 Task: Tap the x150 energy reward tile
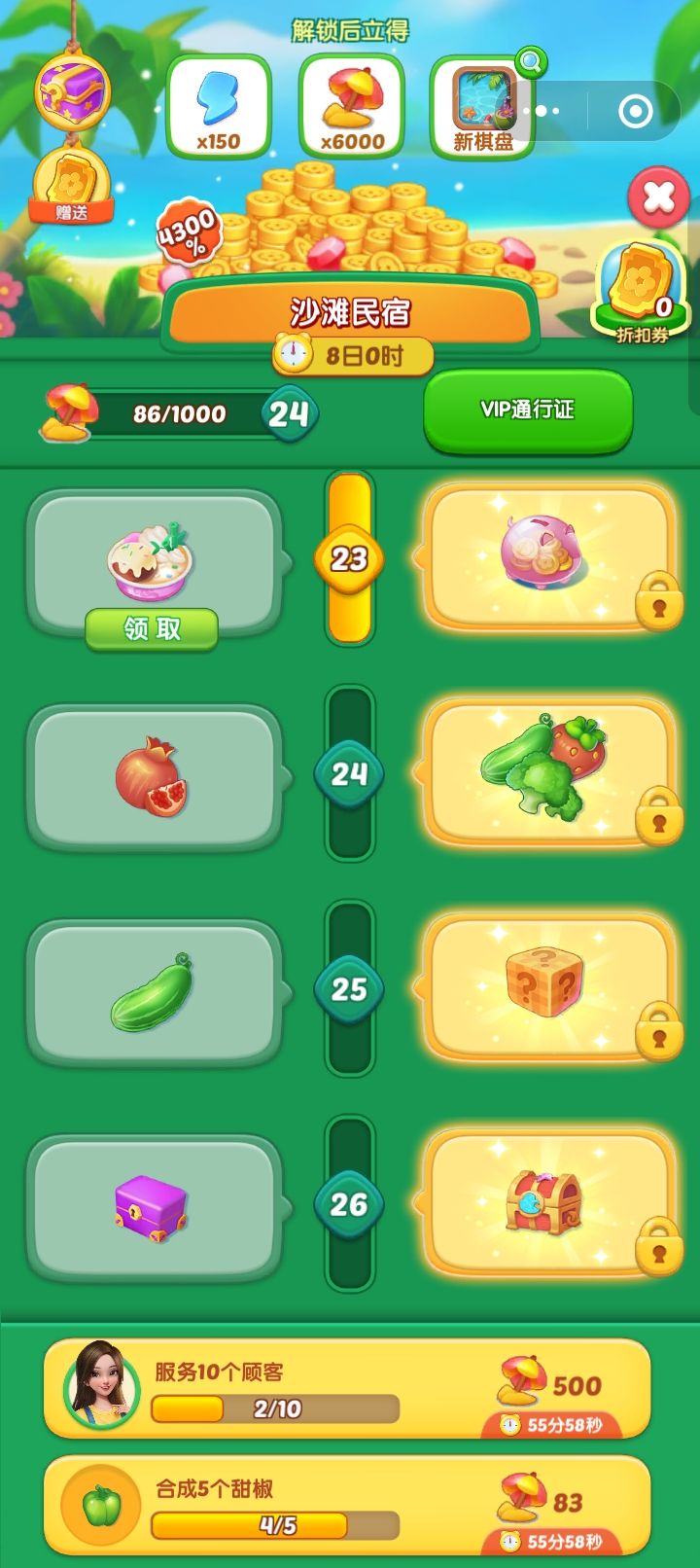pos(219,107)
